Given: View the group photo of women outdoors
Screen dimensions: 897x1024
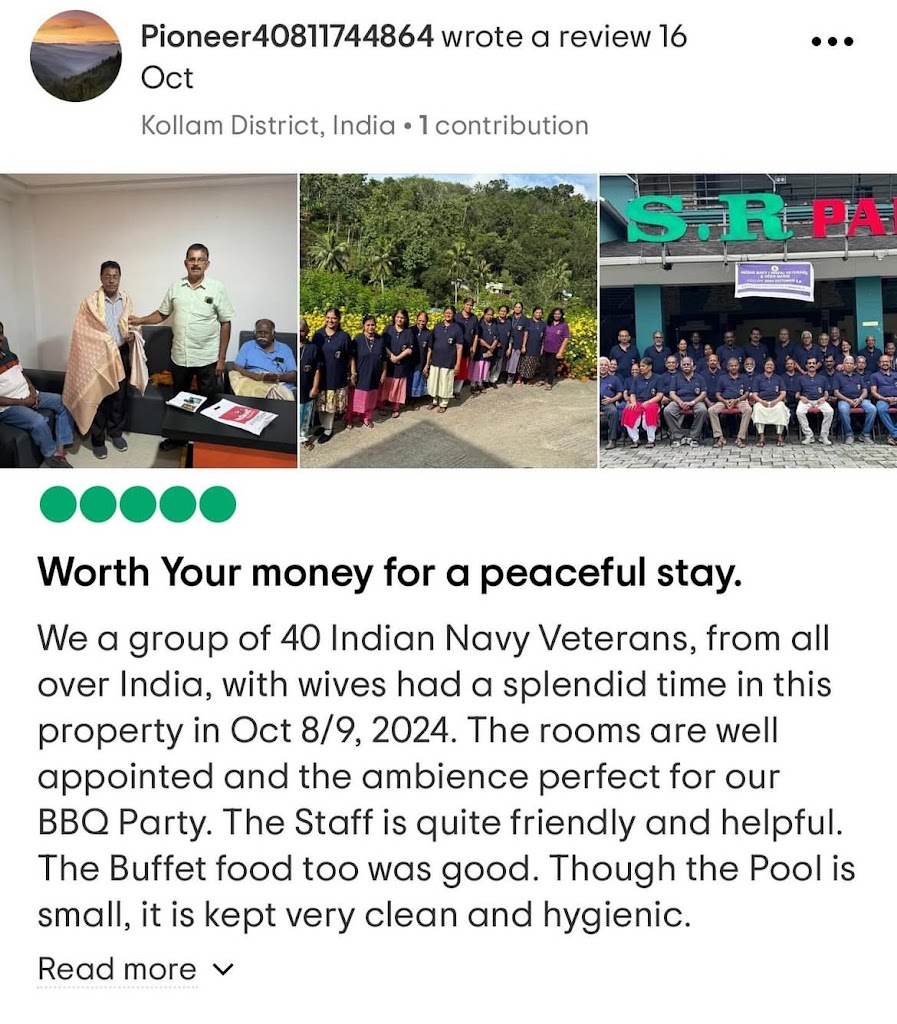Looking at the screenshot, I should click(x=448, y=320).
